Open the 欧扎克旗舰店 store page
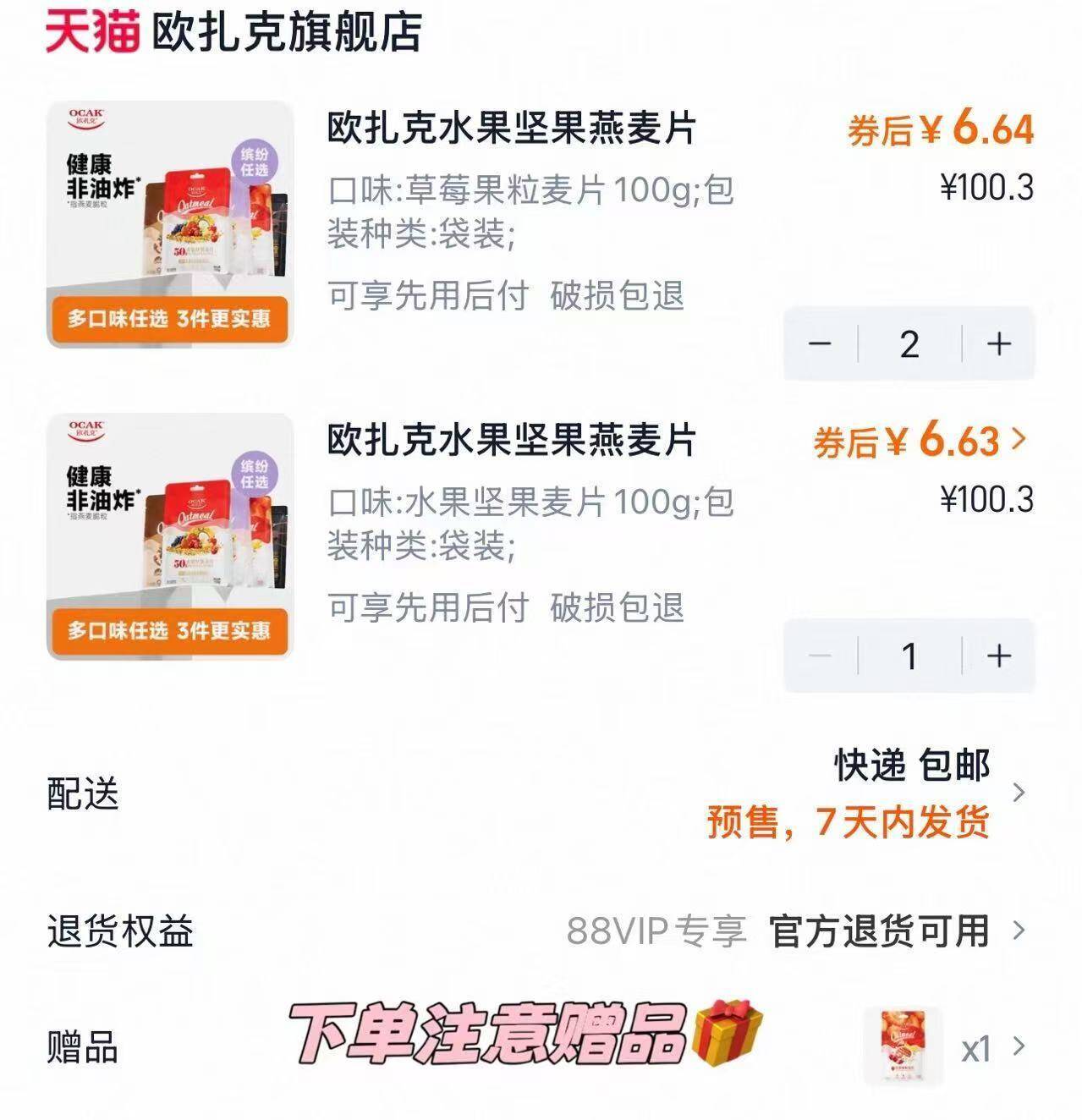Image resolution: width=1082 pixels, height=1120 pixels. [286, 32]
